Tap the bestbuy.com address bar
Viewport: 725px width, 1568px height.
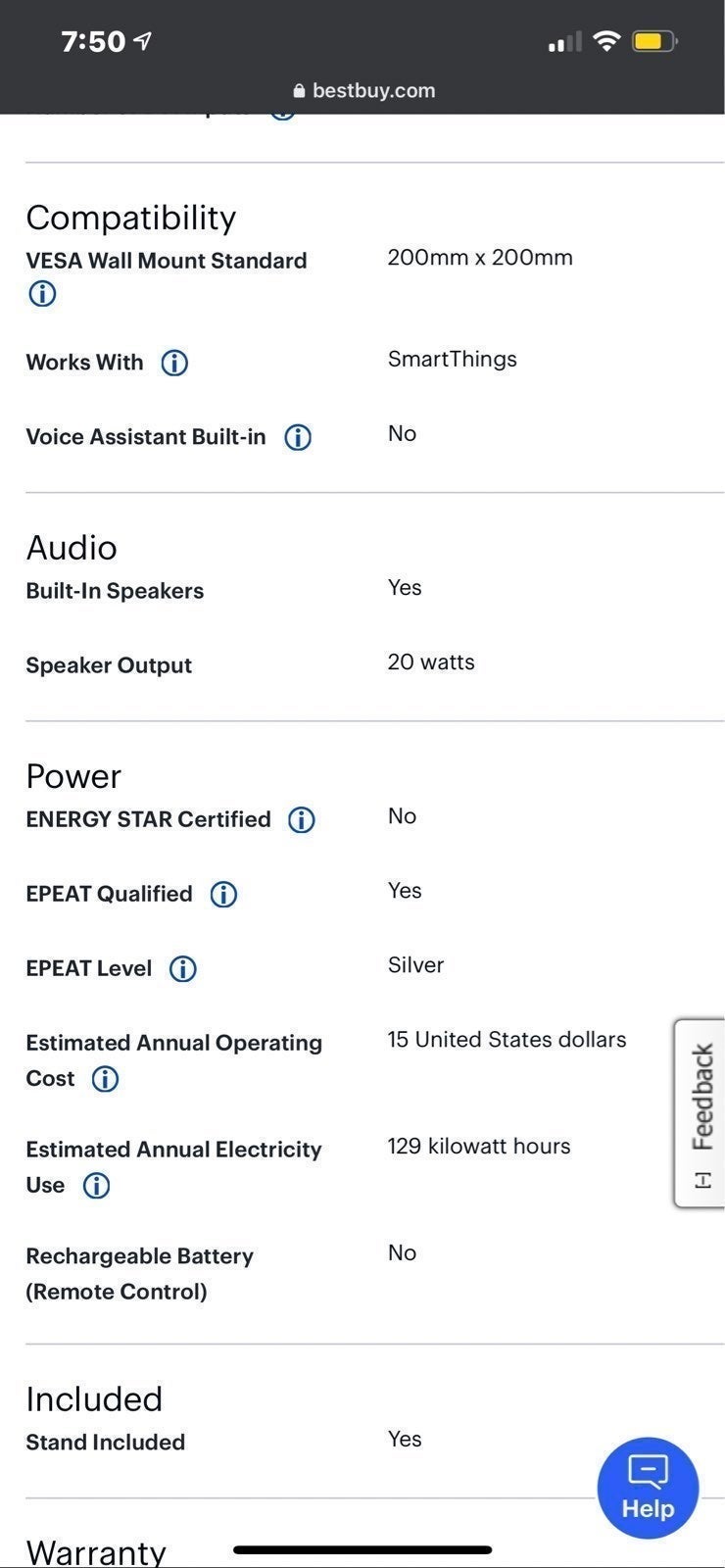(x=363, y=90)
